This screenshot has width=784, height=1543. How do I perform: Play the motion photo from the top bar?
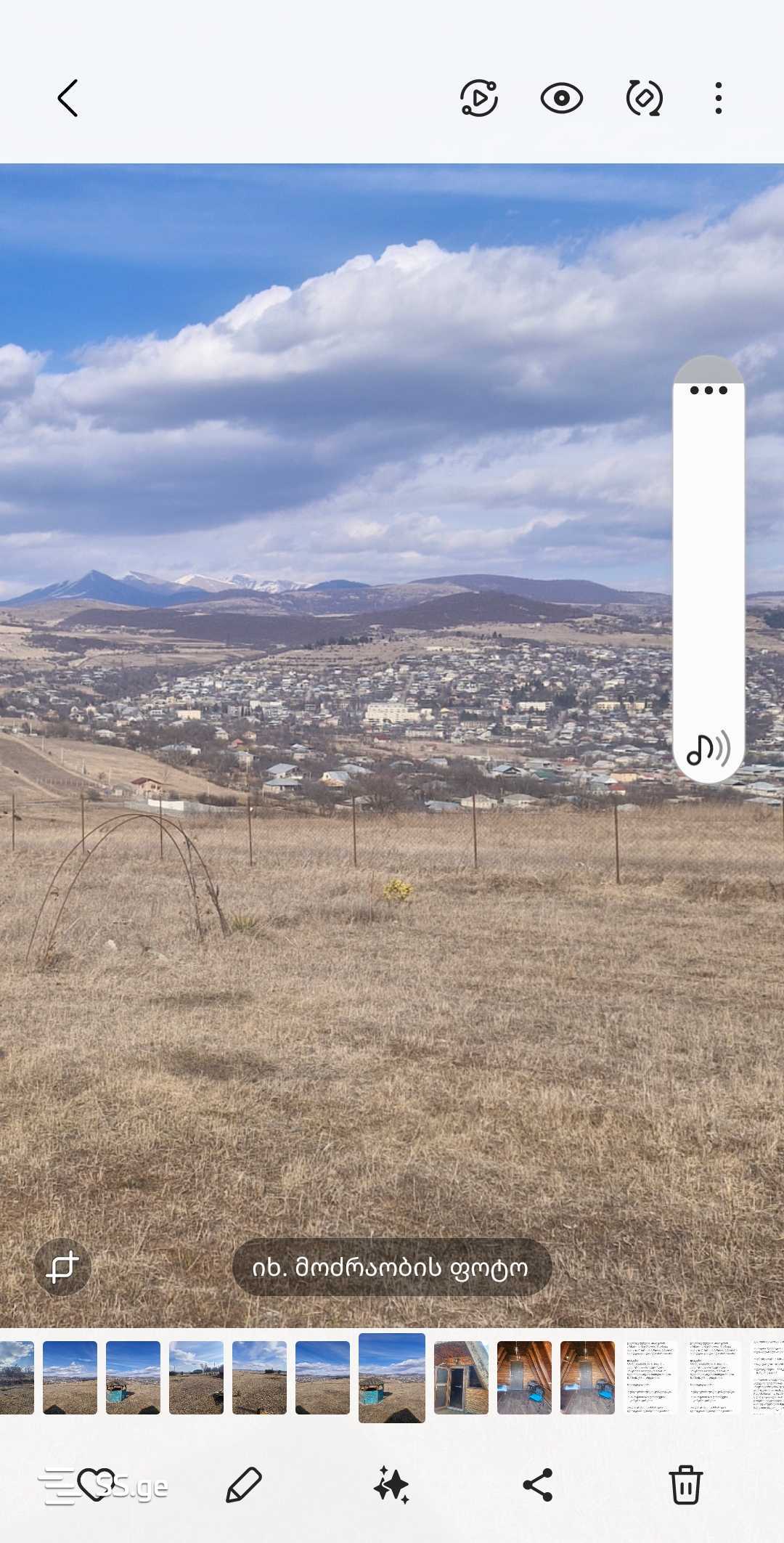point(478,98)
